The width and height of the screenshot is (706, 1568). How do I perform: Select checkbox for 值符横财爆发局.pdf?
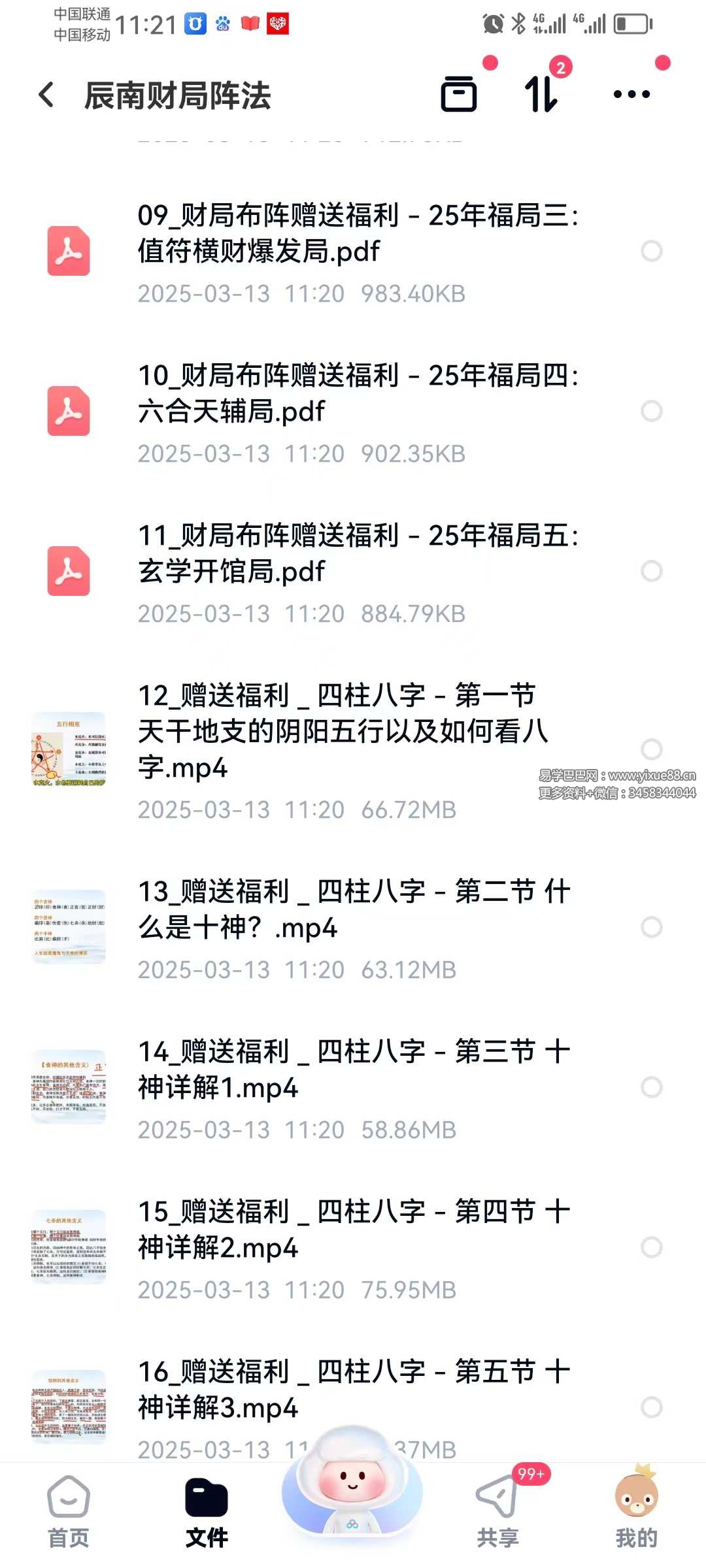point(651,251)
